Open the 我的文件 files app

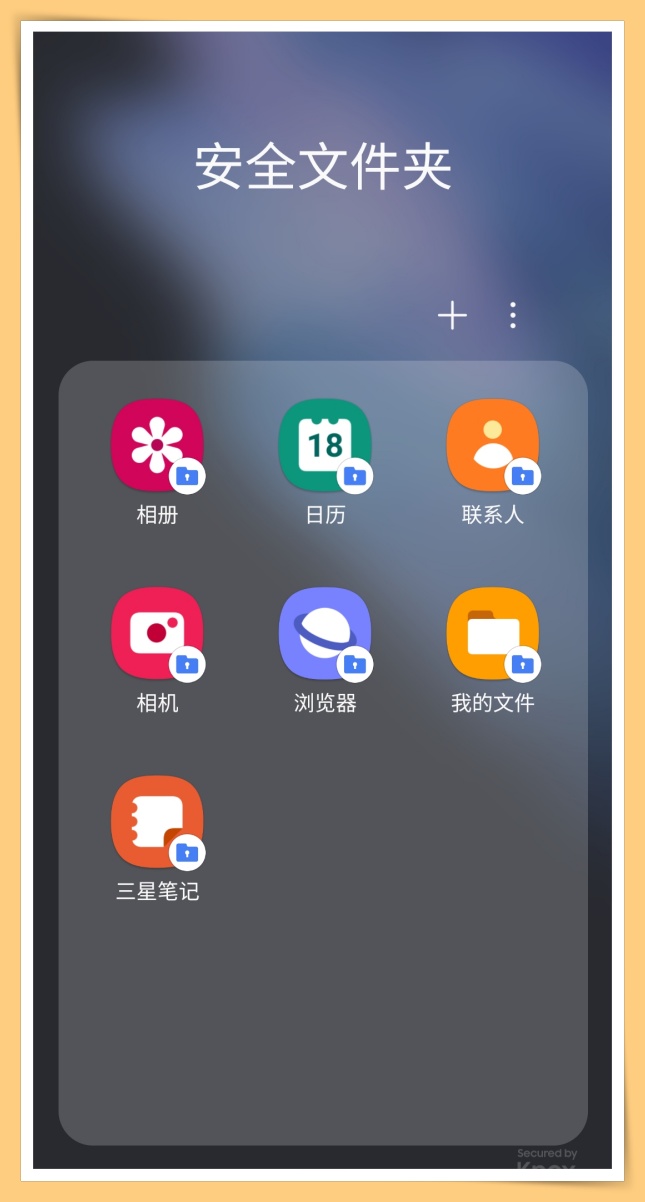492,634
